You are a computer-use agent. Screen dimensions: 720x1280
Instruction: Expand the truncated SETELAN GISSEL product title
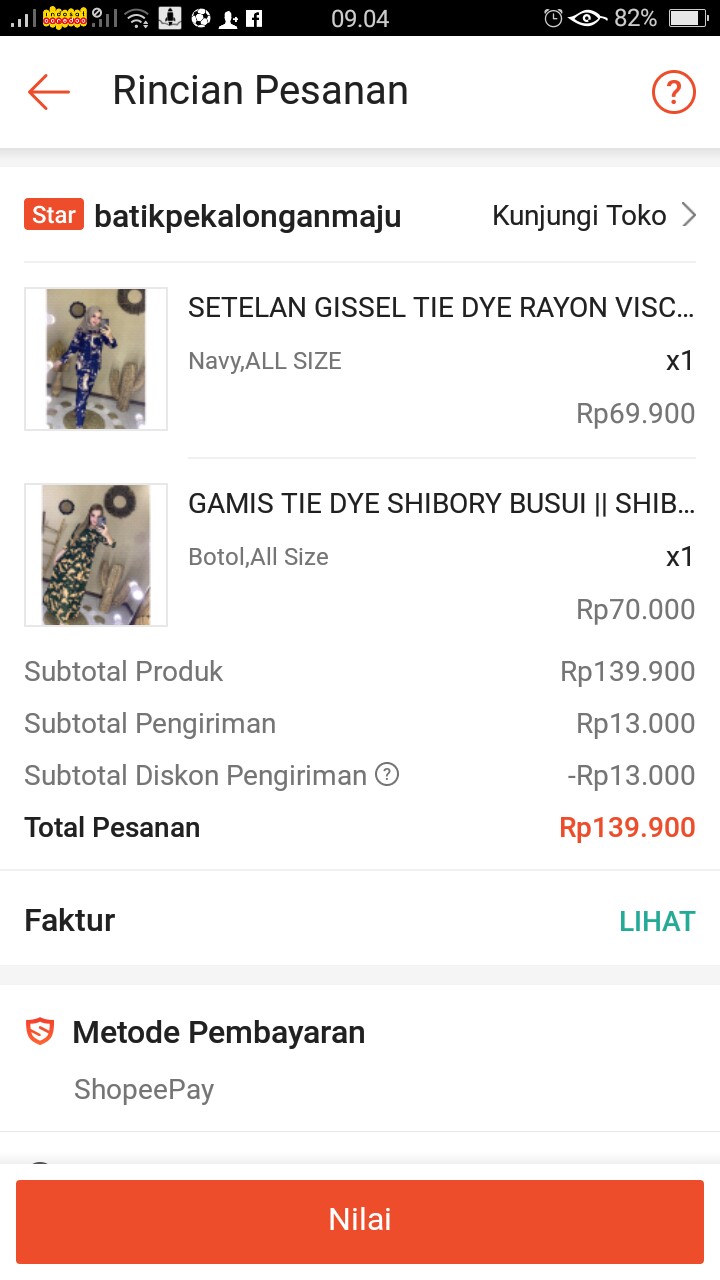(x=440, y=308)
